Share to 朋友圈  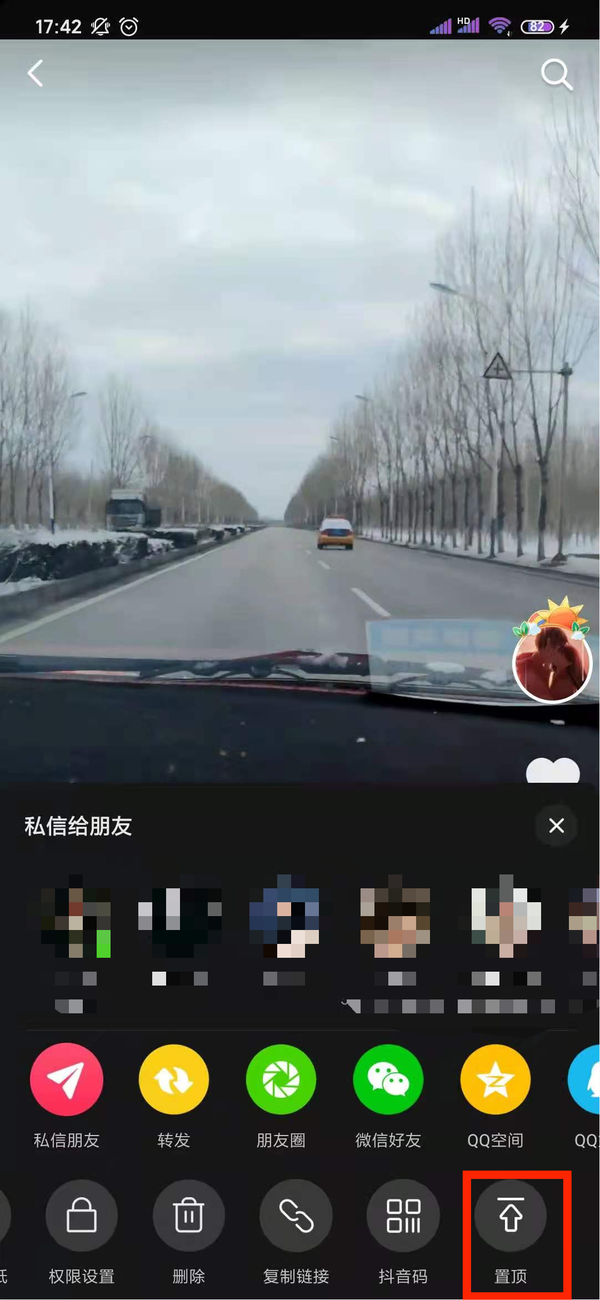[x=281, y=1081]
